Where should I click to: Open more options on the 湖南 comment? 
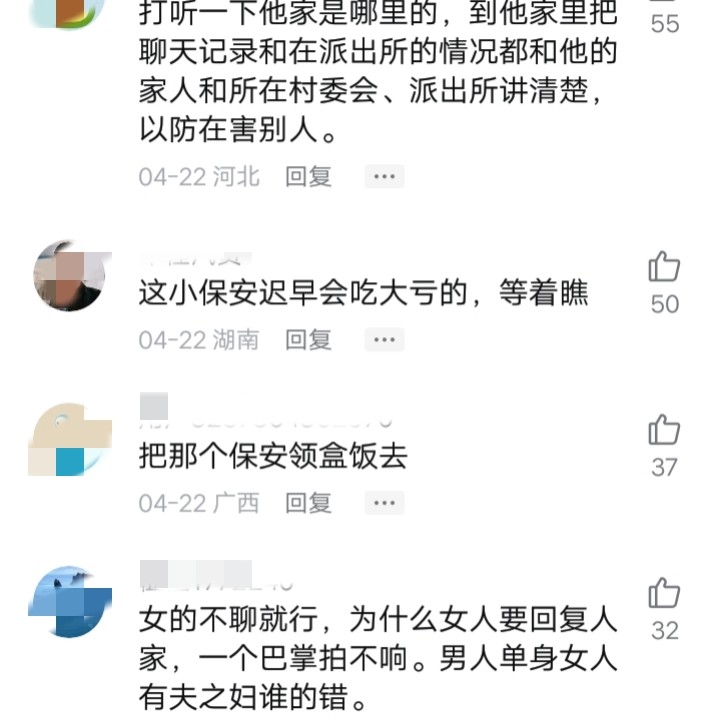384,340
